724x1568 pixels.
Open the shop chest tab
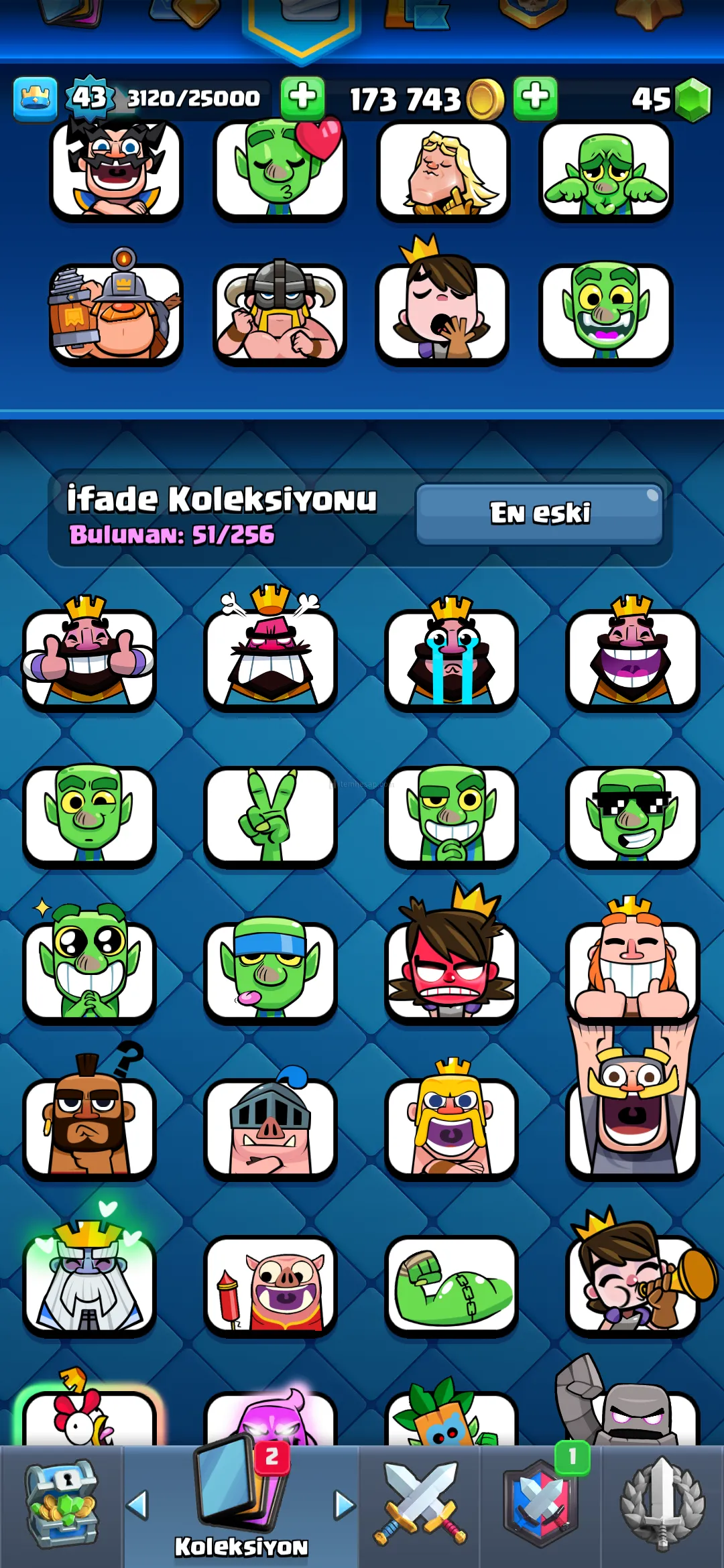62,1505
